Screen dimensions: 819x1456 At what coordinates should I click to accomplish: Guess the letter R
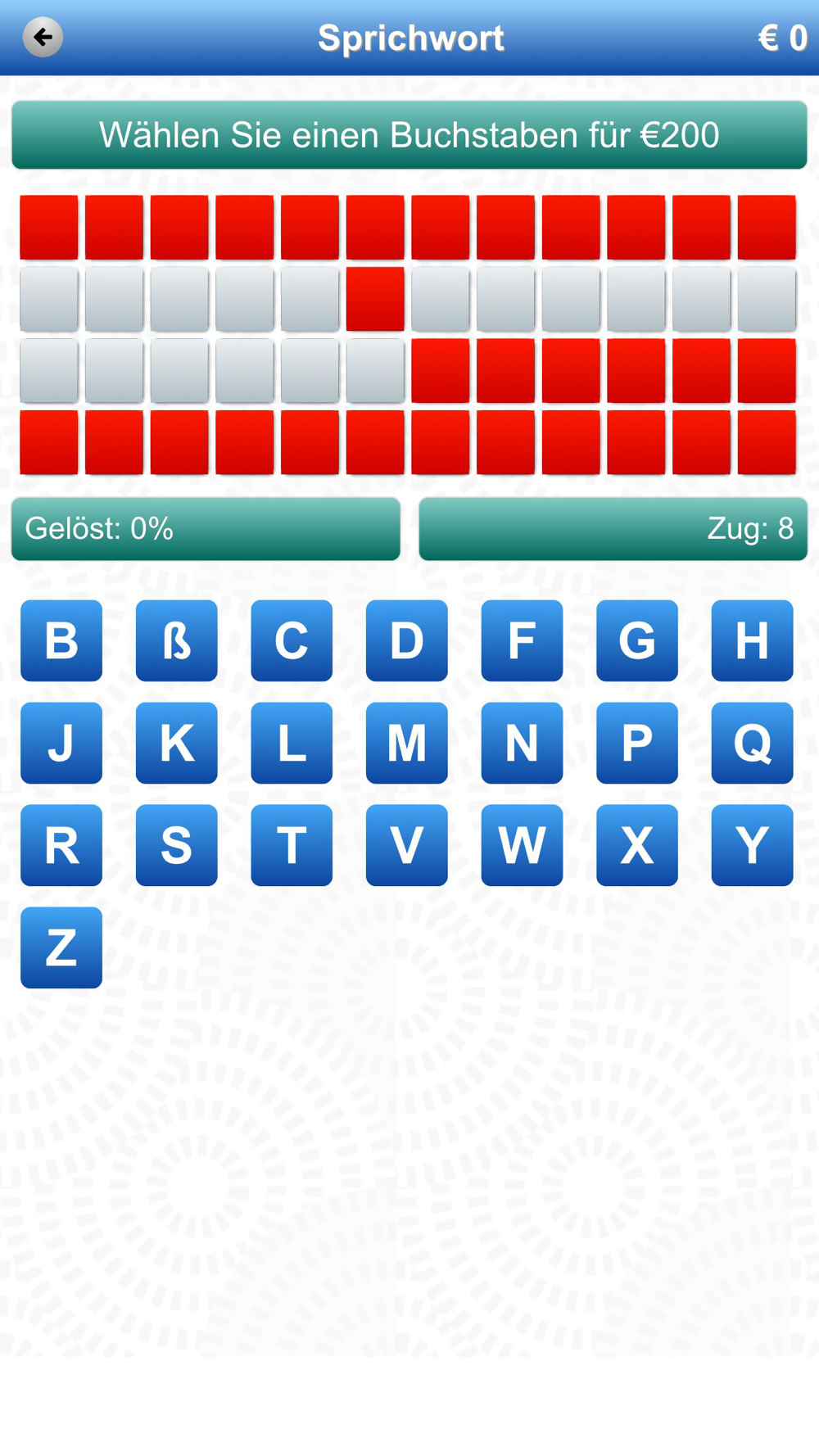point(61,845)
